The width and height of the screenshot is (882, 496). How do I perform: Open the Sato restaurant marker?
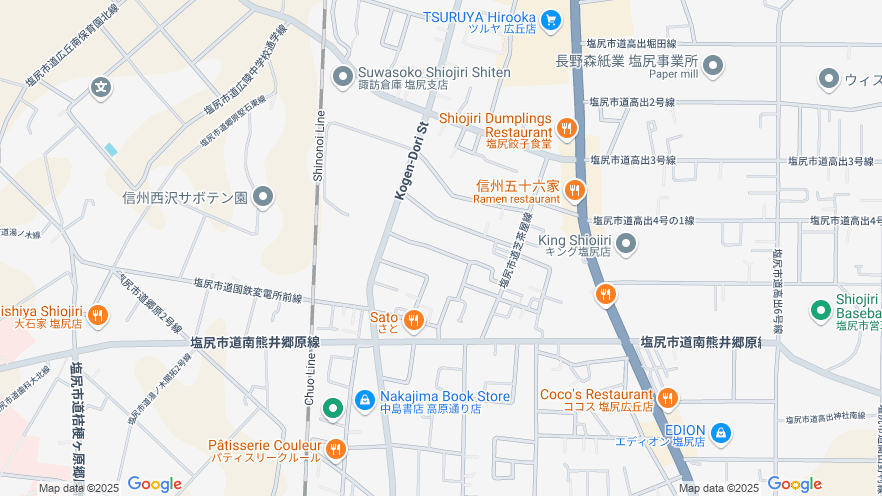(x=413, y=320)
